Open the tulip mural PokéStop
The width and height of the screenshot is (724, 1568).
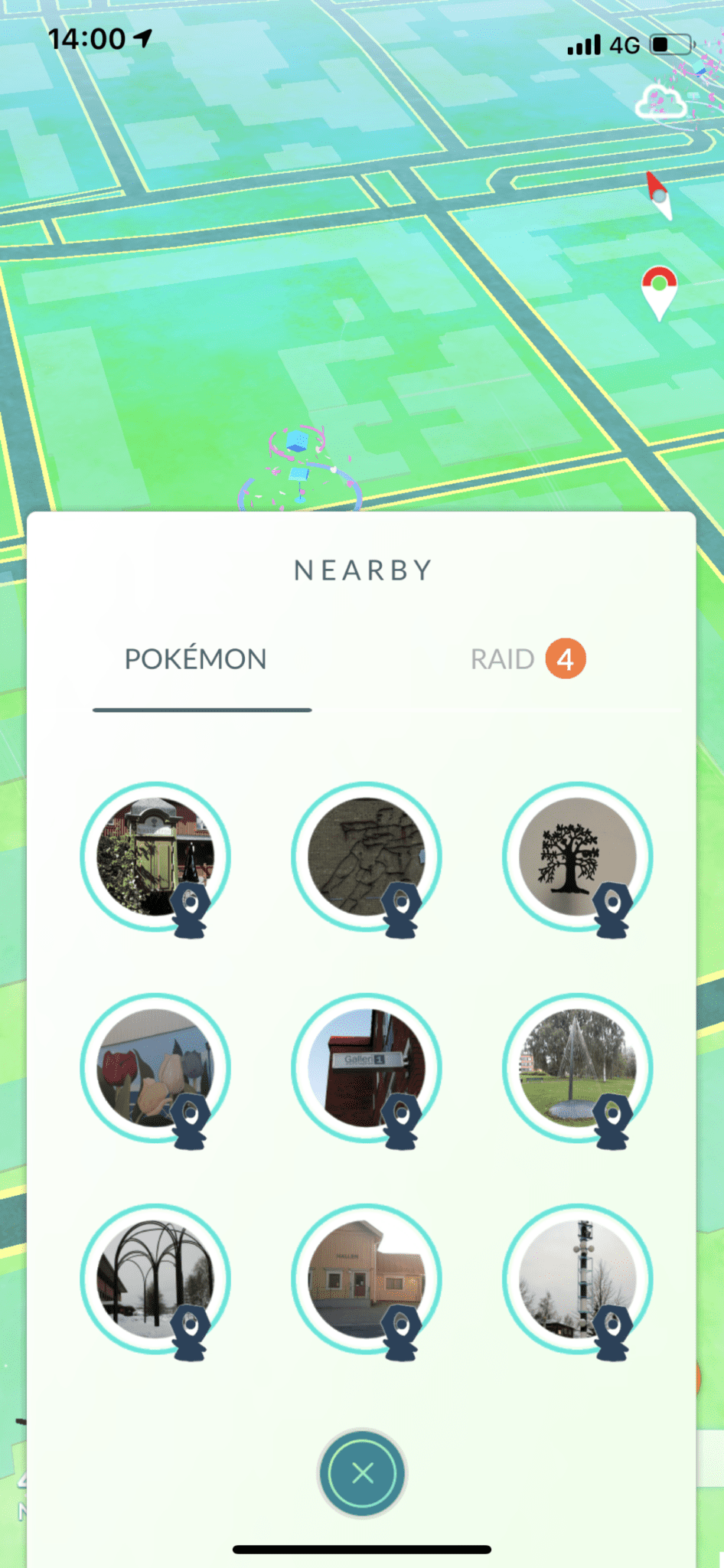155,1067
